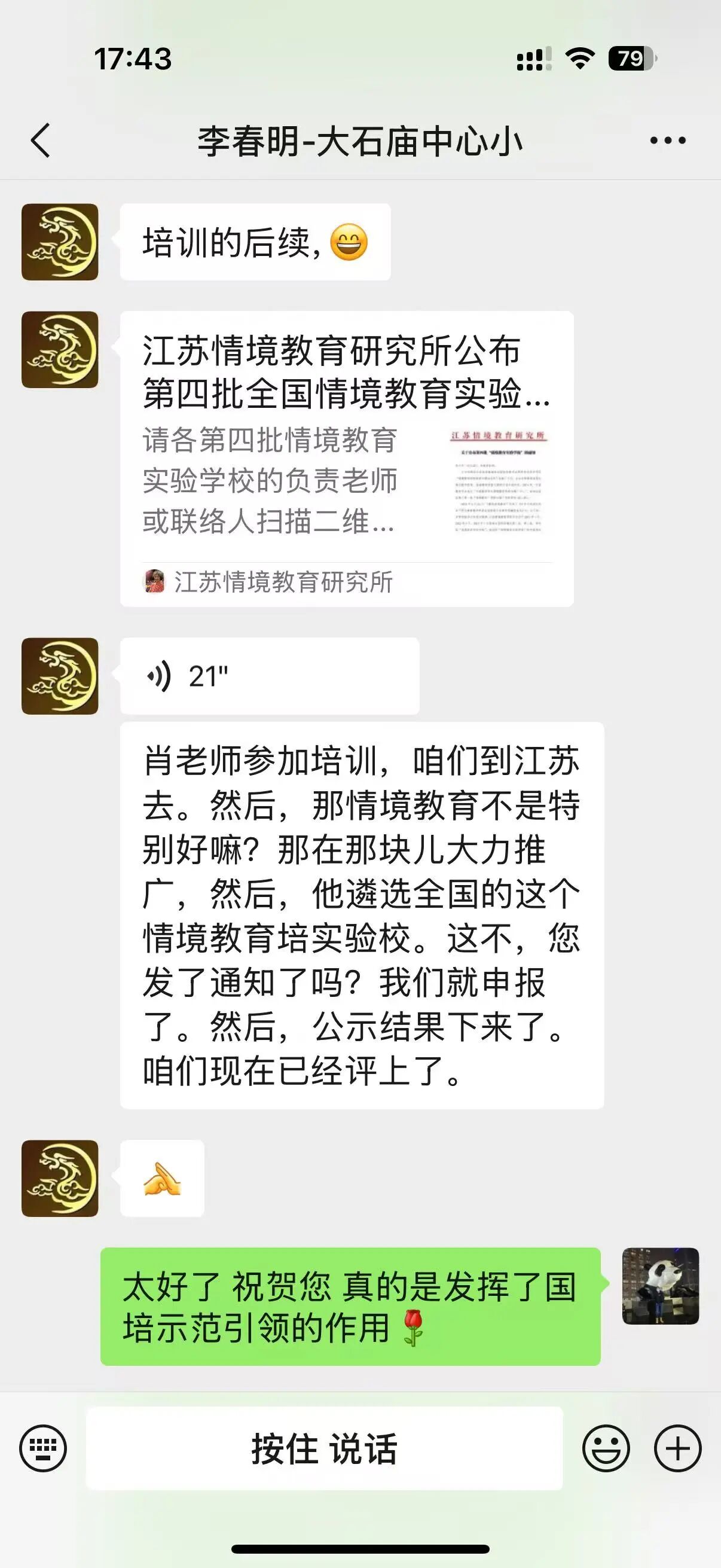Open my own panda avatar profile
The image size is (721, 1568).
[x=660, y=1286]
